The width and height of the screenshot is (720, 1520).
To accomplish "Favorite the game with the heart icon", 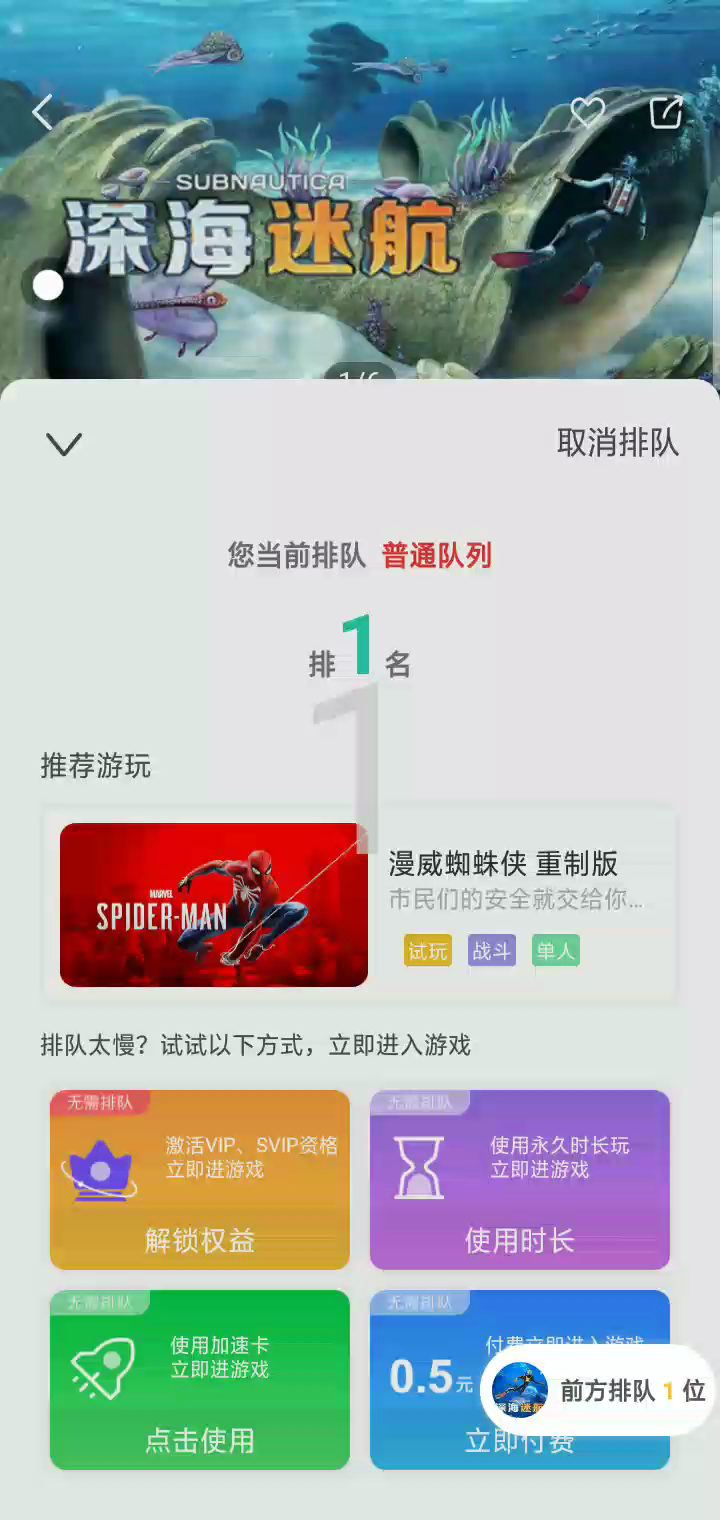I will click(587, 113).
